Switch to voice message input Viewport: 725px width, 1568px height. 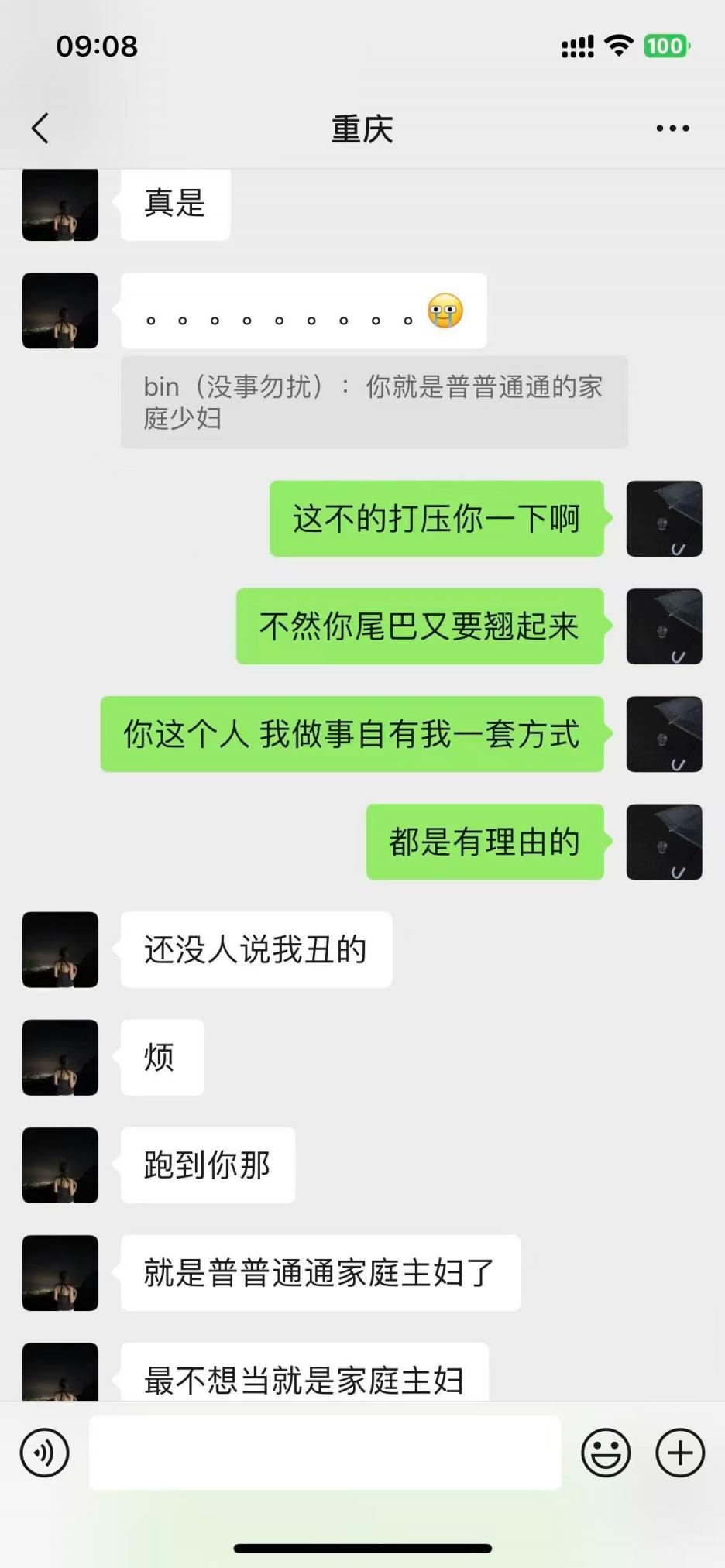pyautogui.click(x=45, y=1453)
